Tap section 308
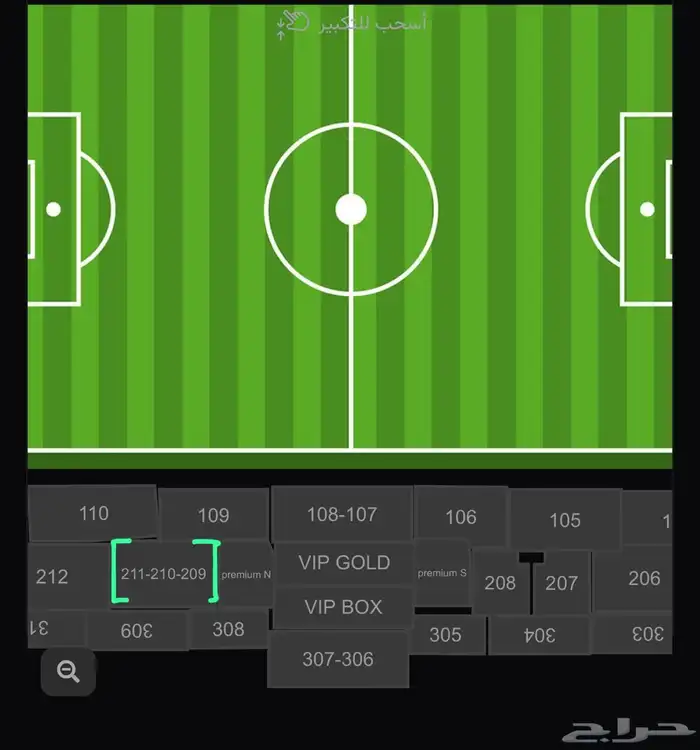The height and width of the screenshot is (750, 700). (228, 629)
